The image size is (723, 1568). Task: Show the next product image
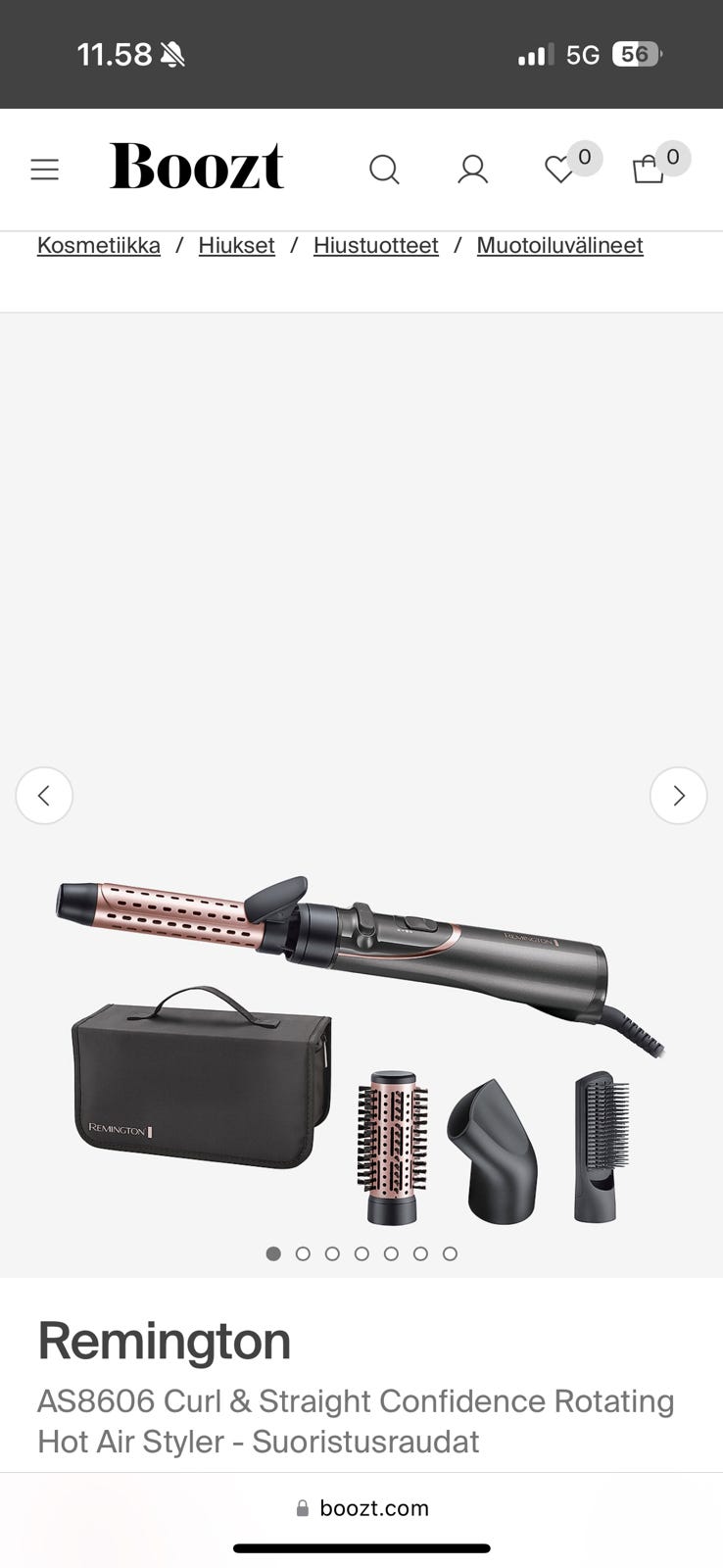(678, 795)
